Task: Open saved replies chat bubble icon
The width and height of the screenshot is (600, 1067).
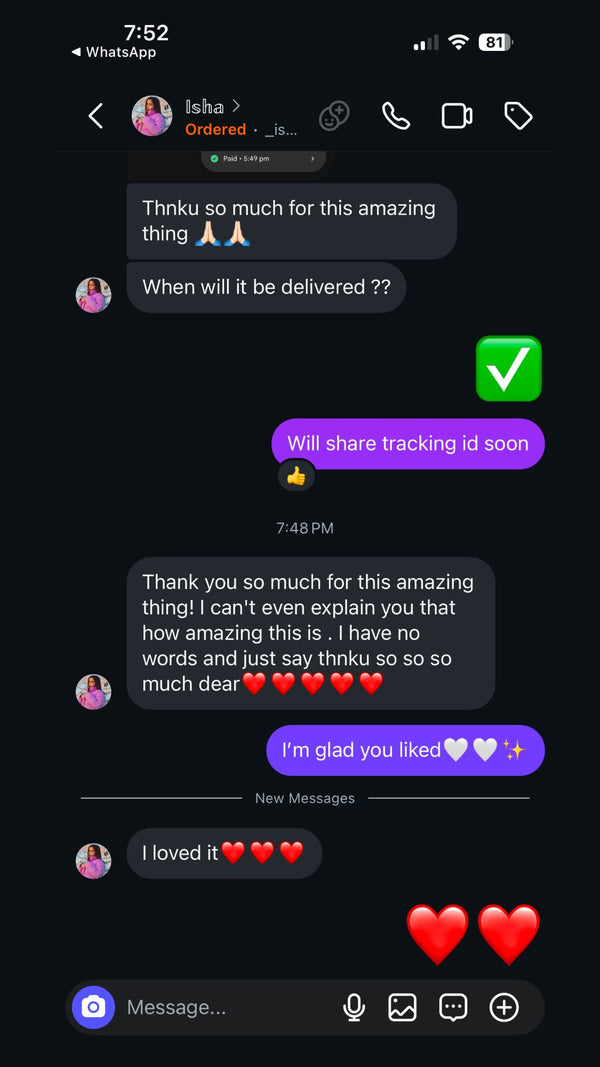Action: pos(453,1007)
